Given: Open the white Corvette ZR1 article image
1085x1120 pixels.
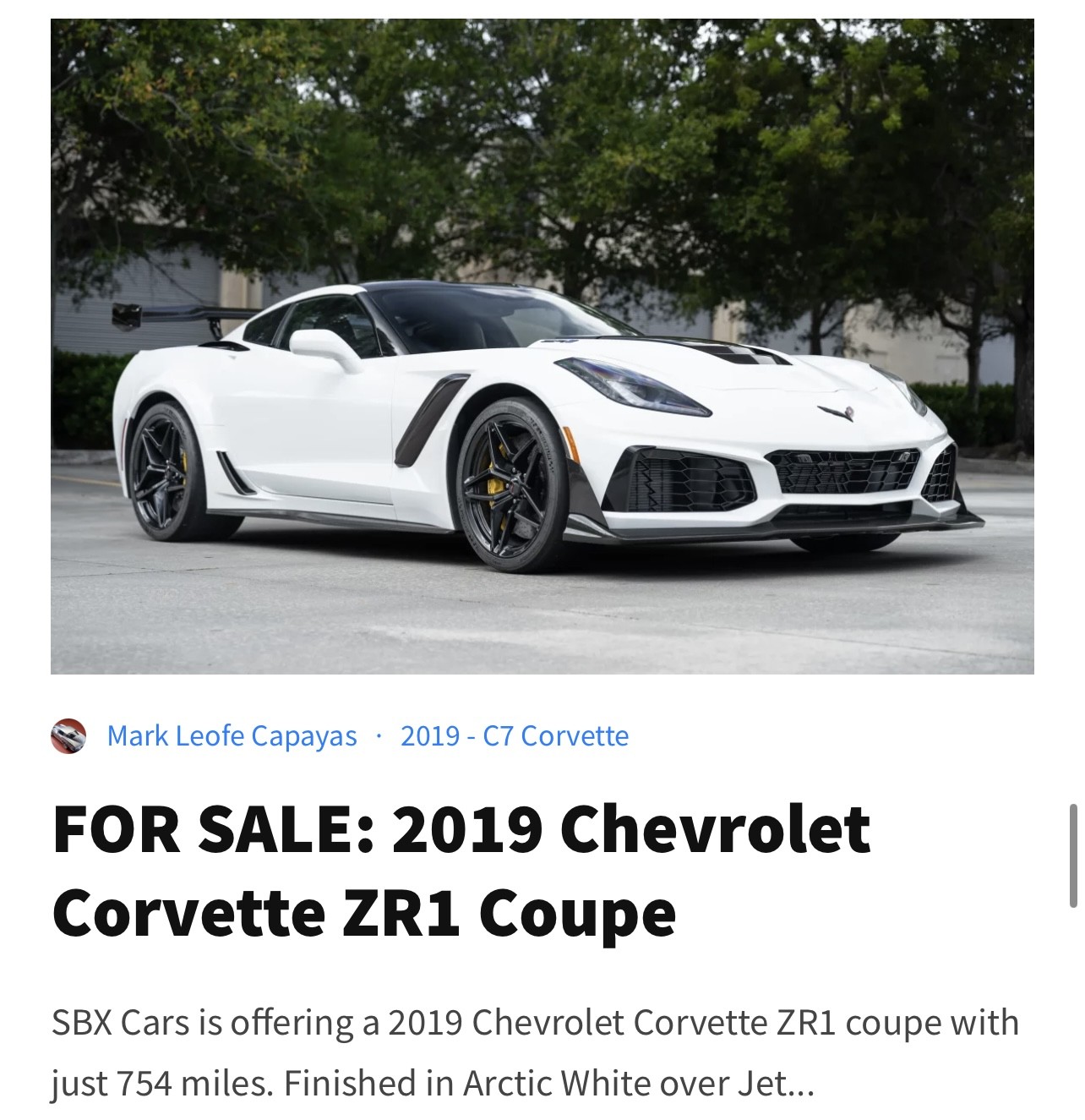Looking at the screenshot, I should click(542, 347).
